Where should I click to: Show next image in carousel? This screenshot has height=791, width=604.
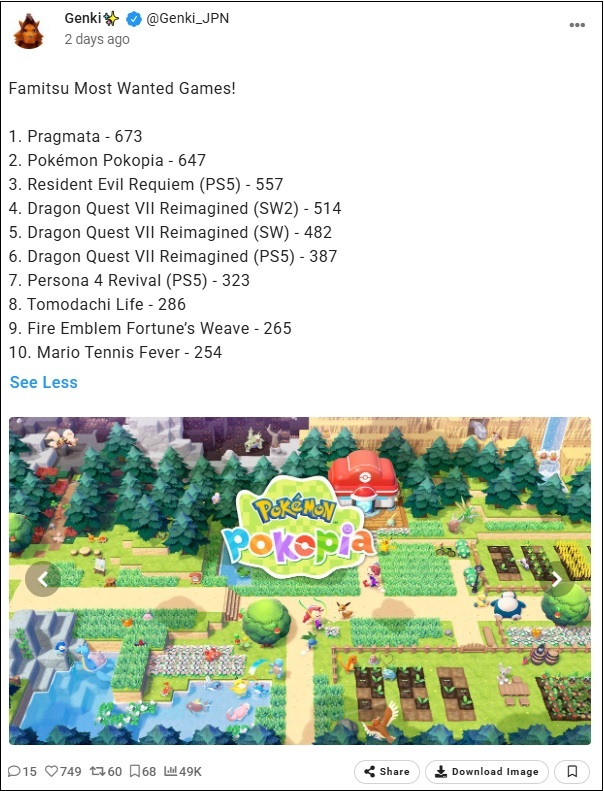point(557,579)
